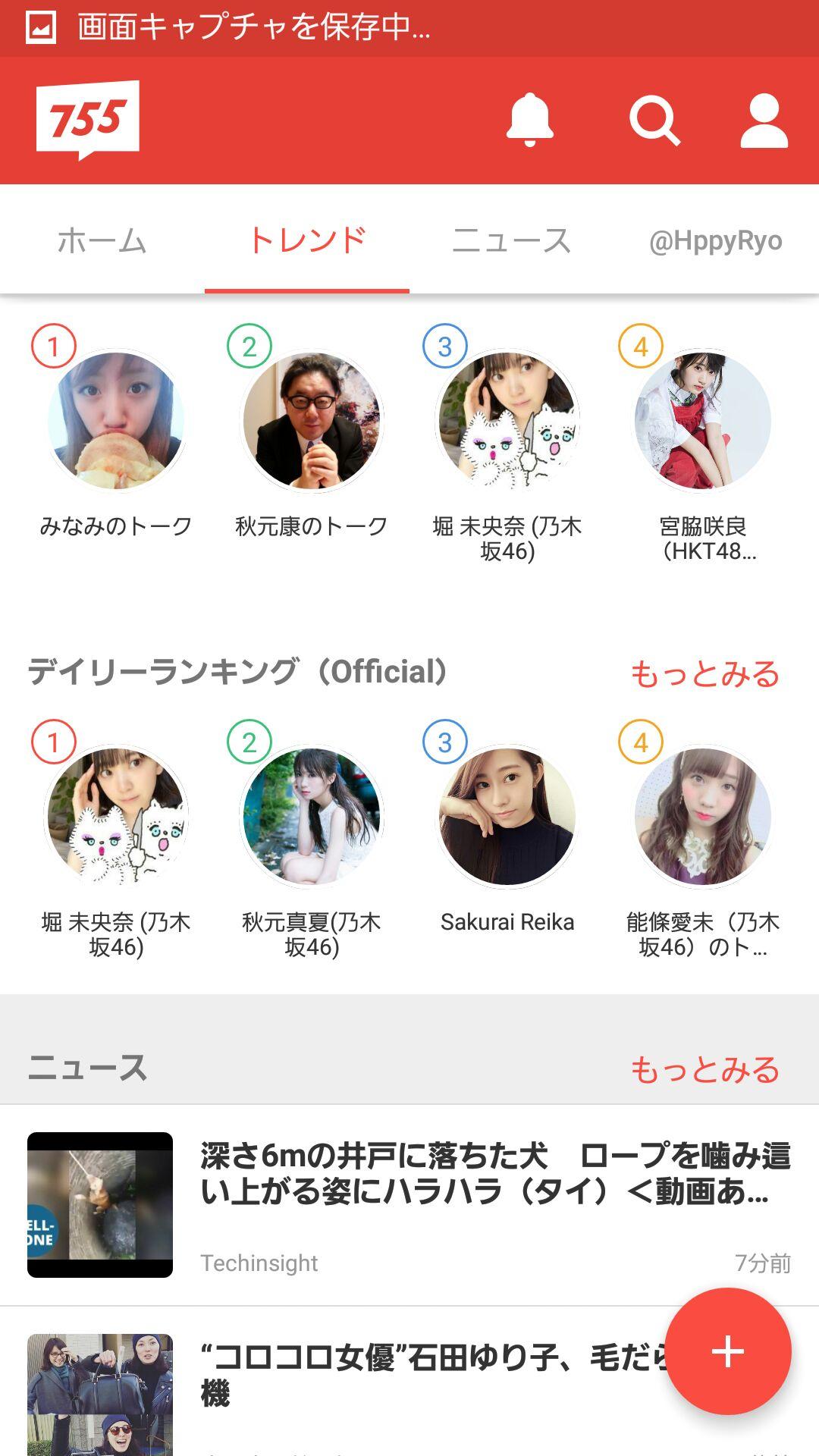Tap もっとみる beside the ニュース heading

705,1069
